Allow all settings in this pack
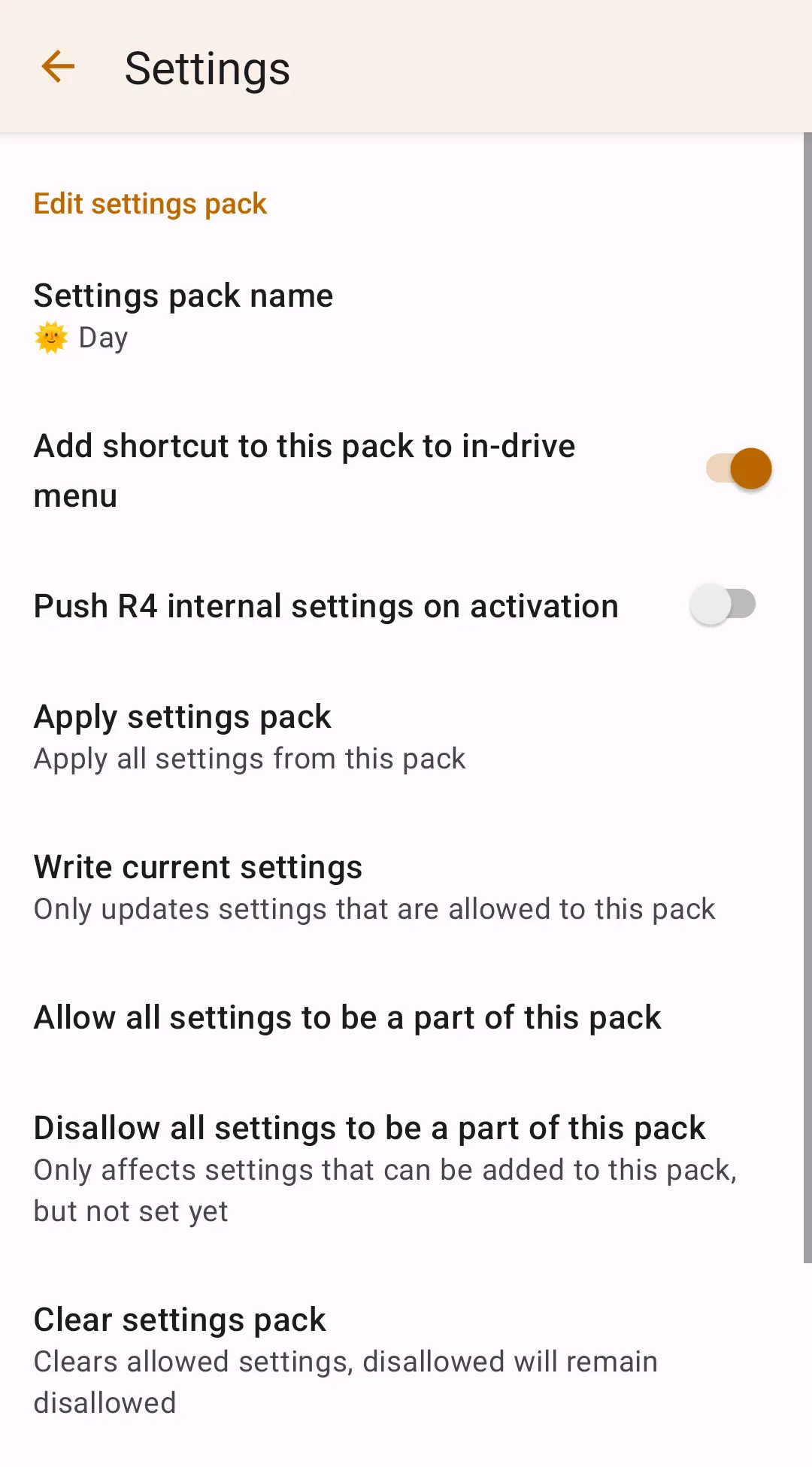The height and width of the screenshot is (1467, 812). (x=347, y=1017)
